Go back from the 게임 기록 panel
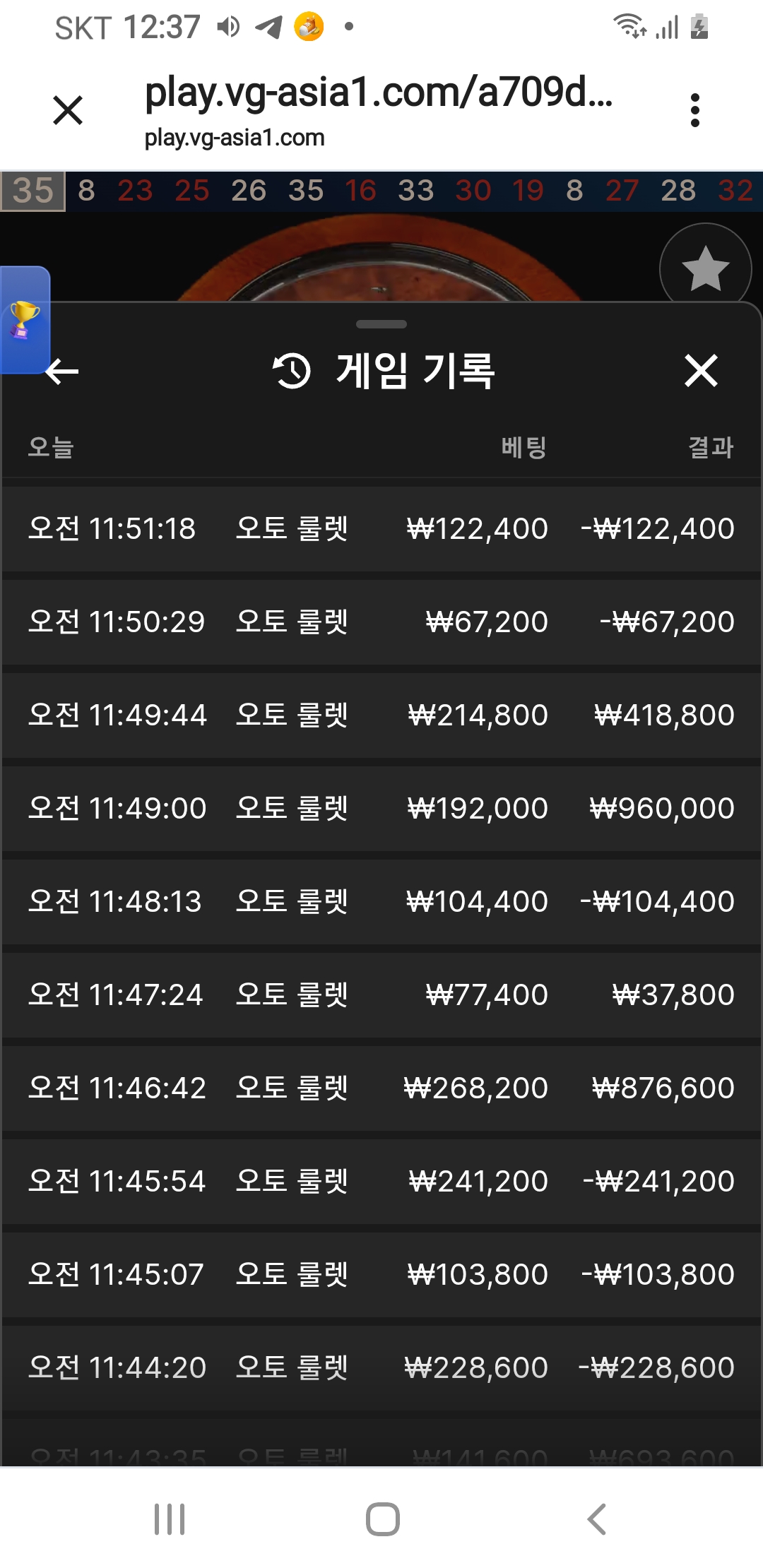Viewport: 763px width, 1568px height. (x=62, y=371)
